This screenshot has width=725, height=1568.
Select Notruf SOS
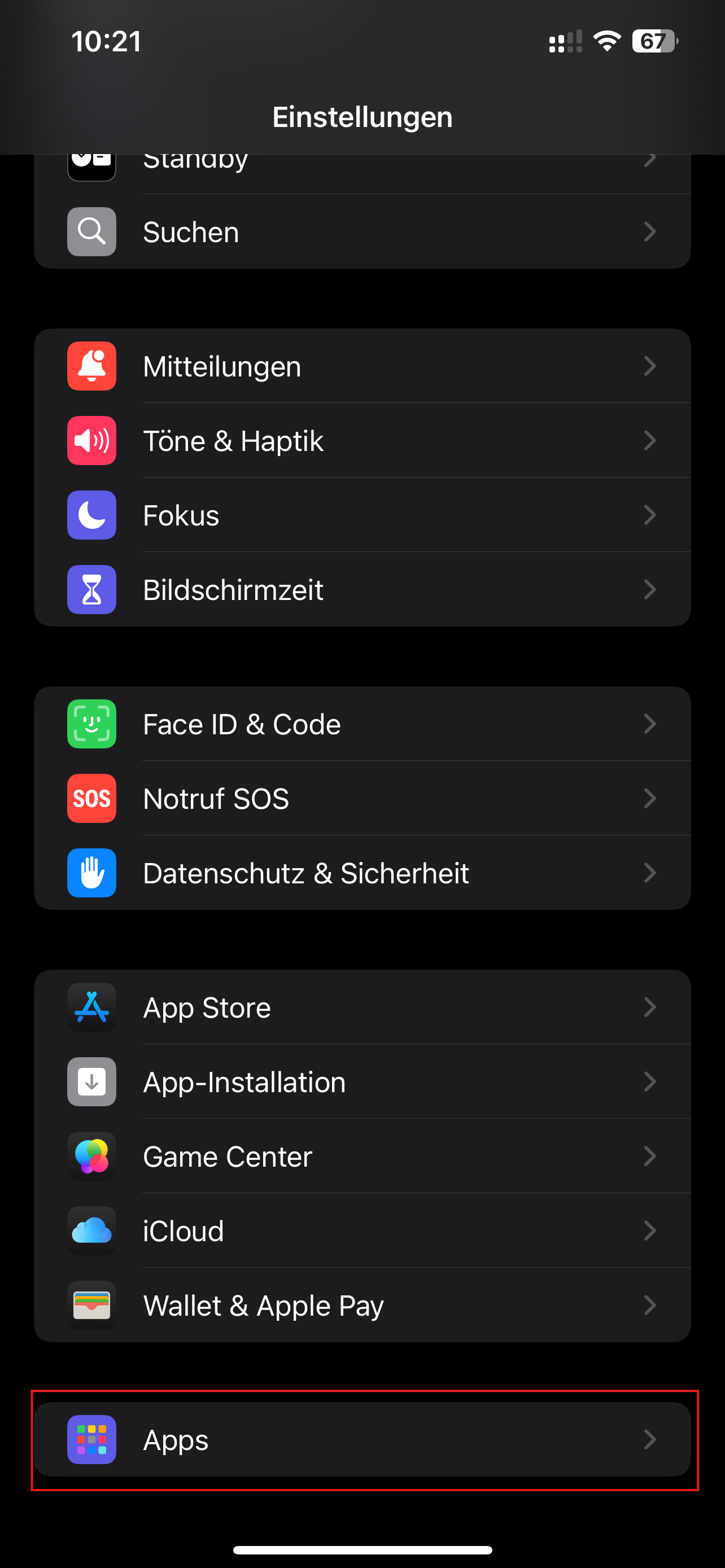(362, 798)
